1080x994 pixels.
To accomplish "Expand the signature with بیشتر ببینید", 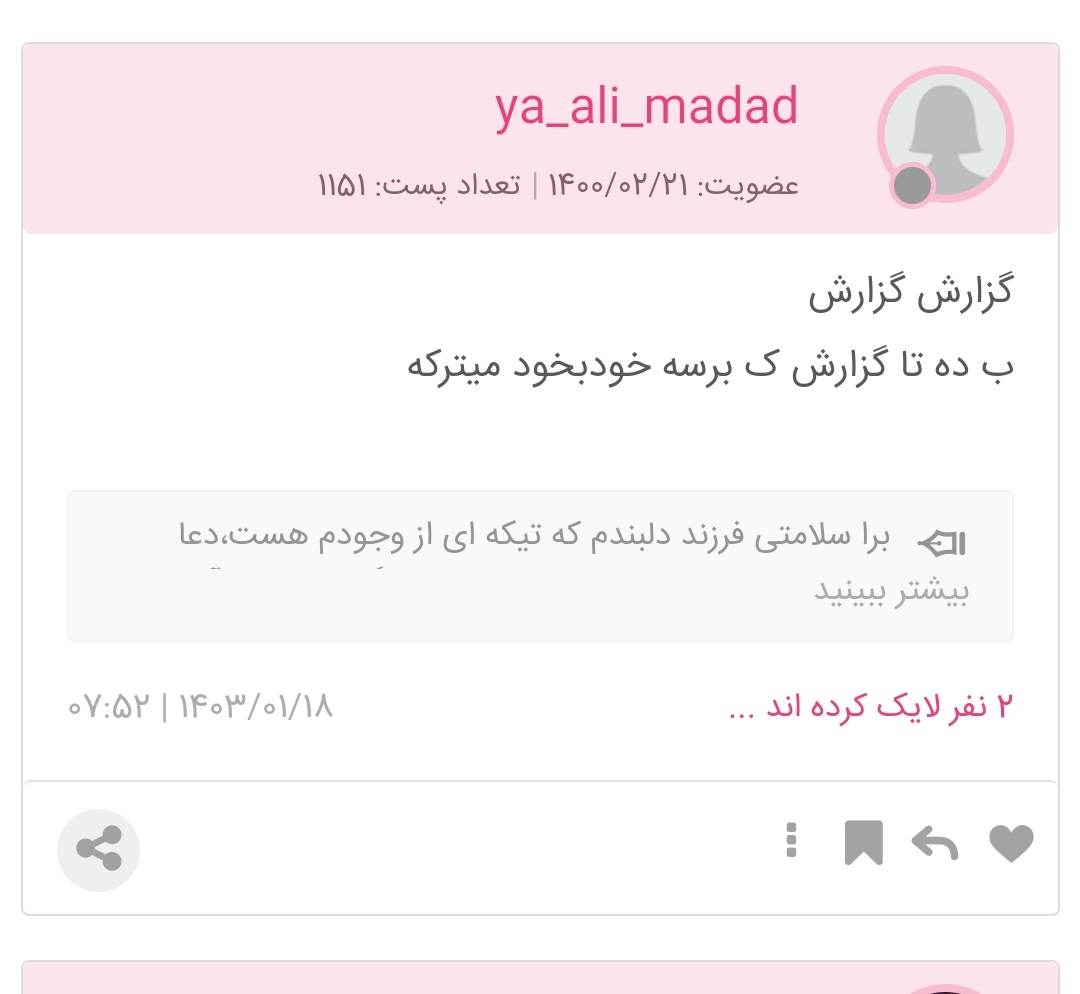I will 891,591.
